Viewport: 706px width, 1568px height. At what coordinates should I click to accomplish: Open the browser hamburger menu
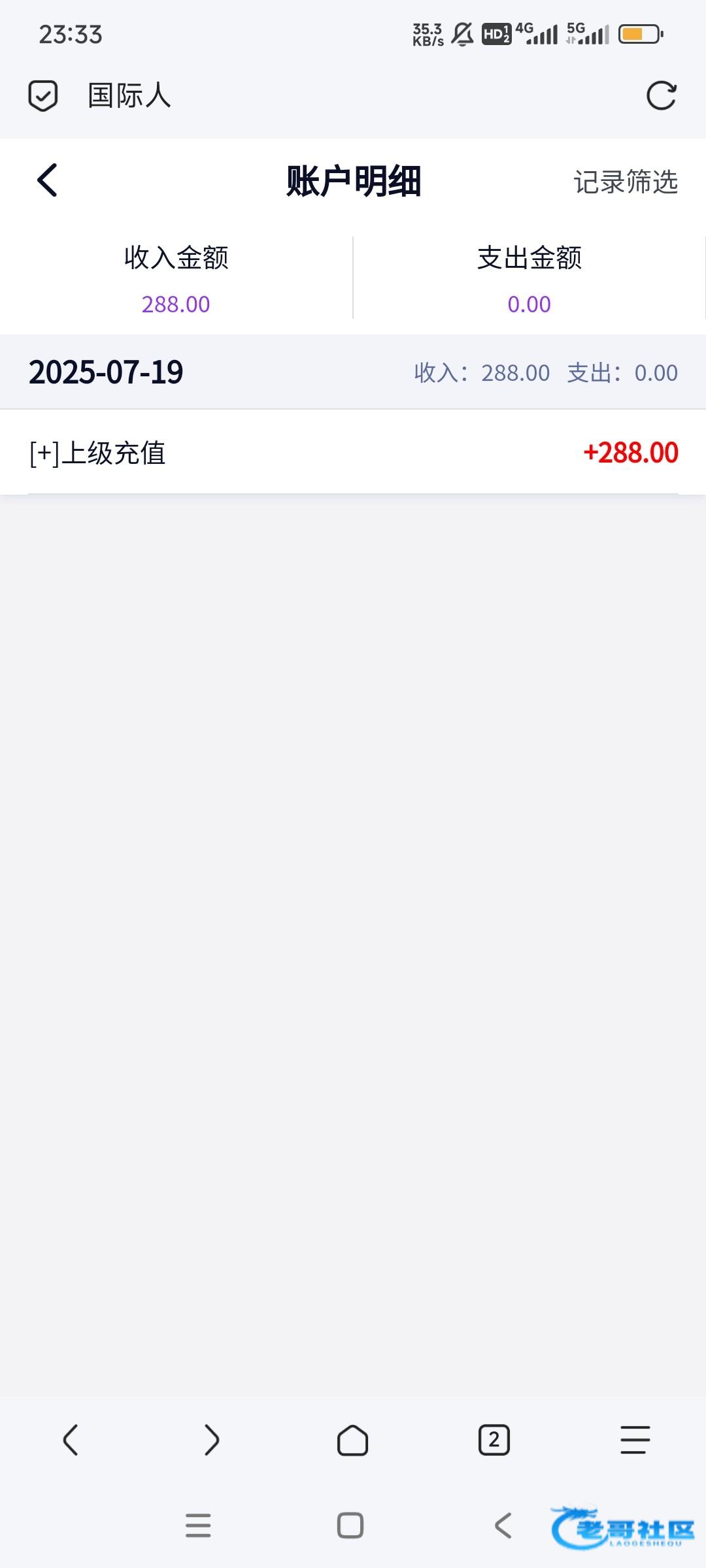635,1440
